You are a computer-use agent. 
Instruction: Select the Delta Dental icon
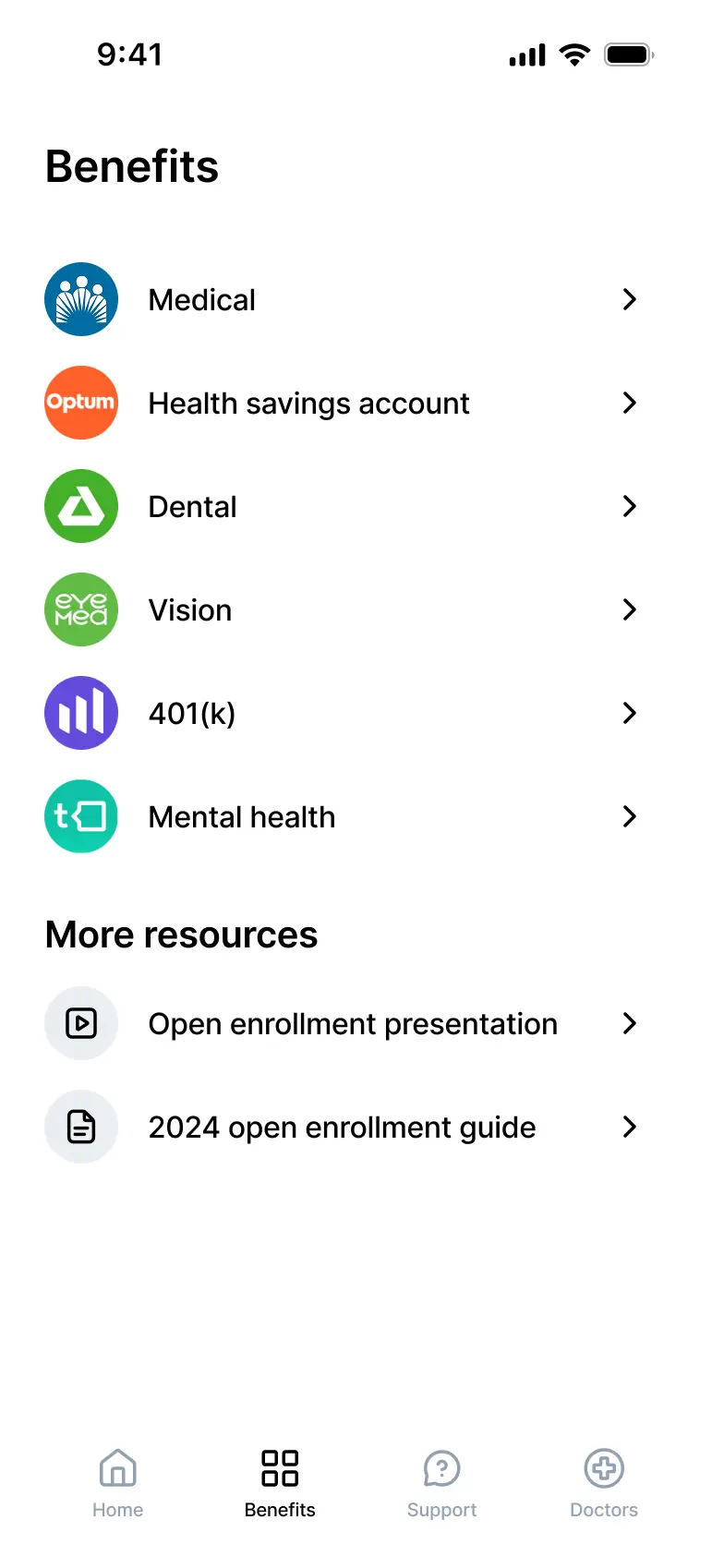(81, 506)
